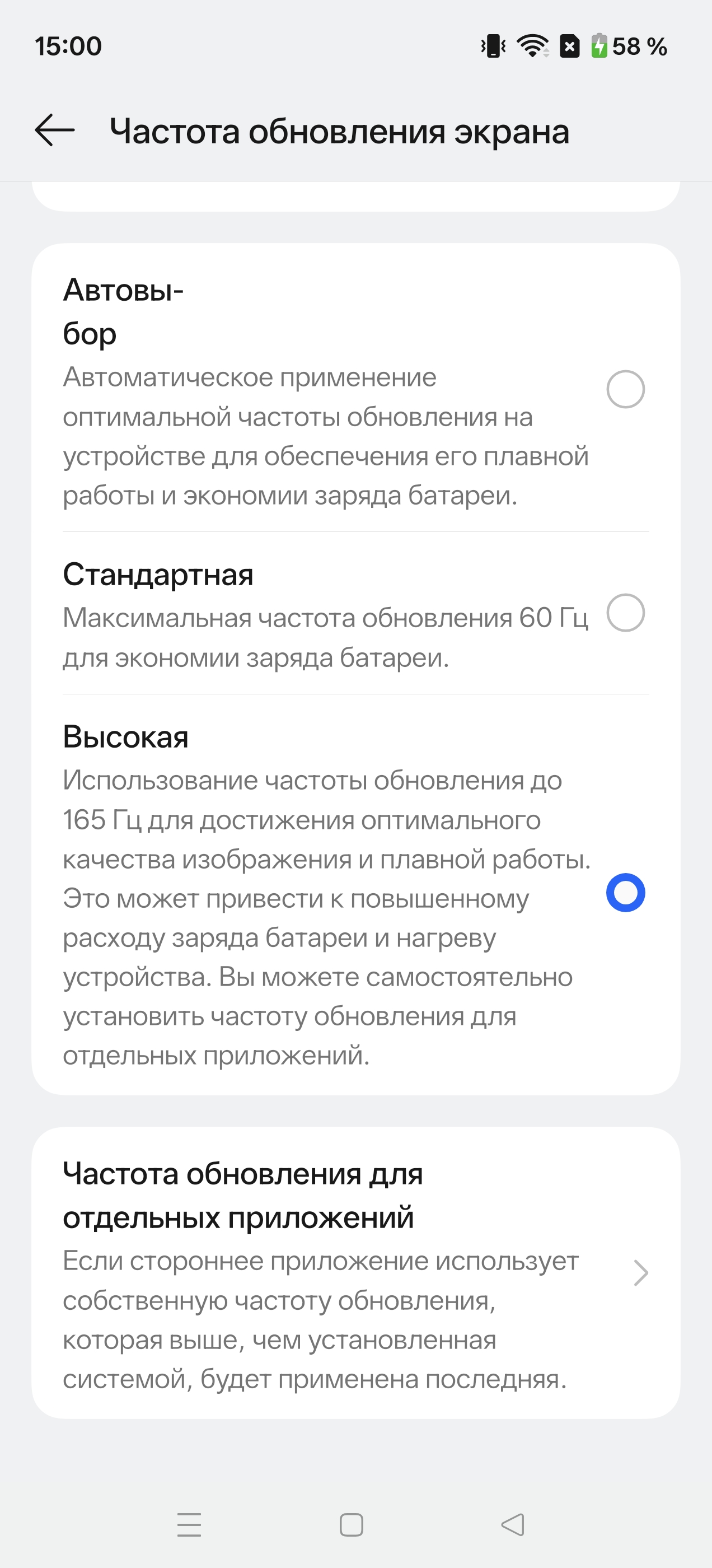Open Частота обновления для отдельных приложений
Viewport: 712px width, 1568px height.
[355, 1273]
